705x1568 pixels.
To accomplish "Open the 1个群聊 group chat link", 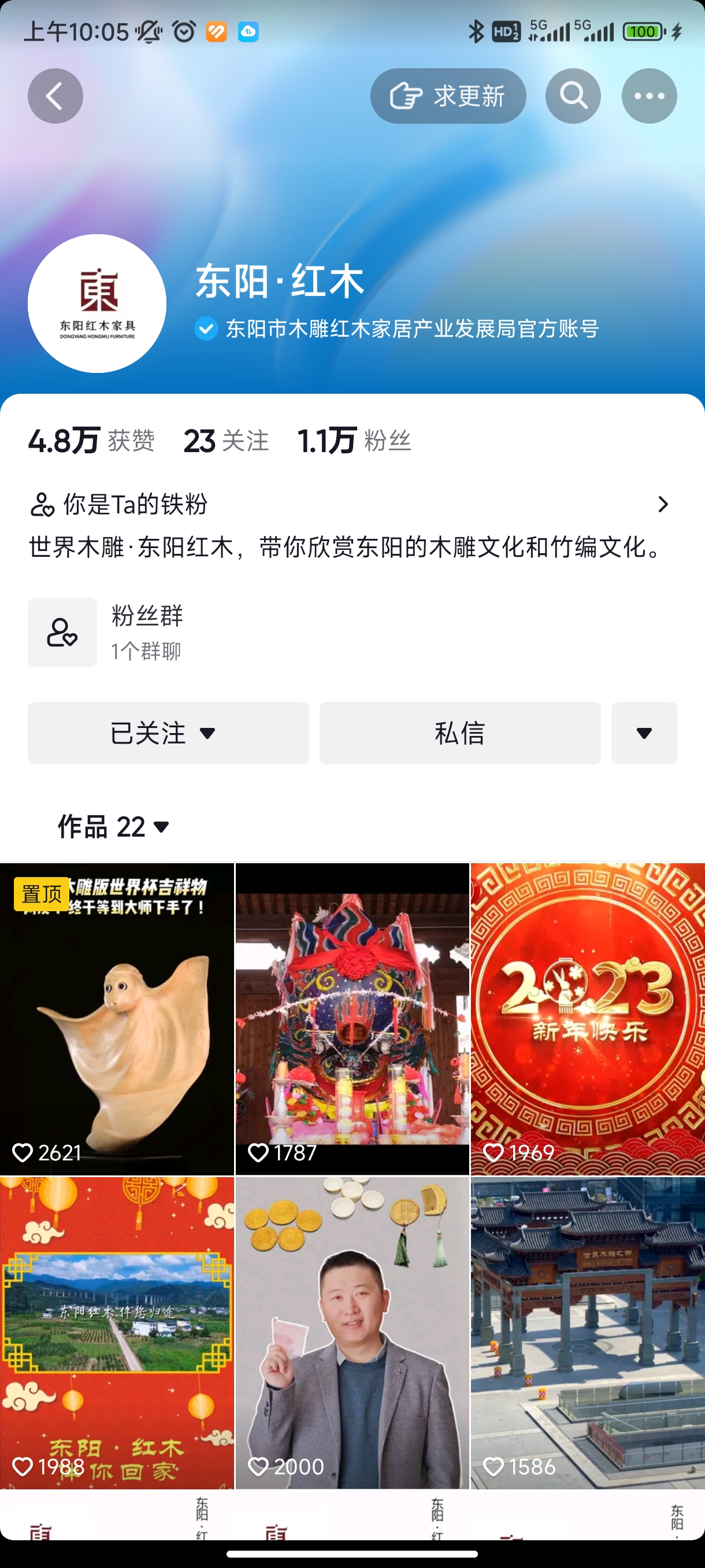I will click(x=146, y=650).
